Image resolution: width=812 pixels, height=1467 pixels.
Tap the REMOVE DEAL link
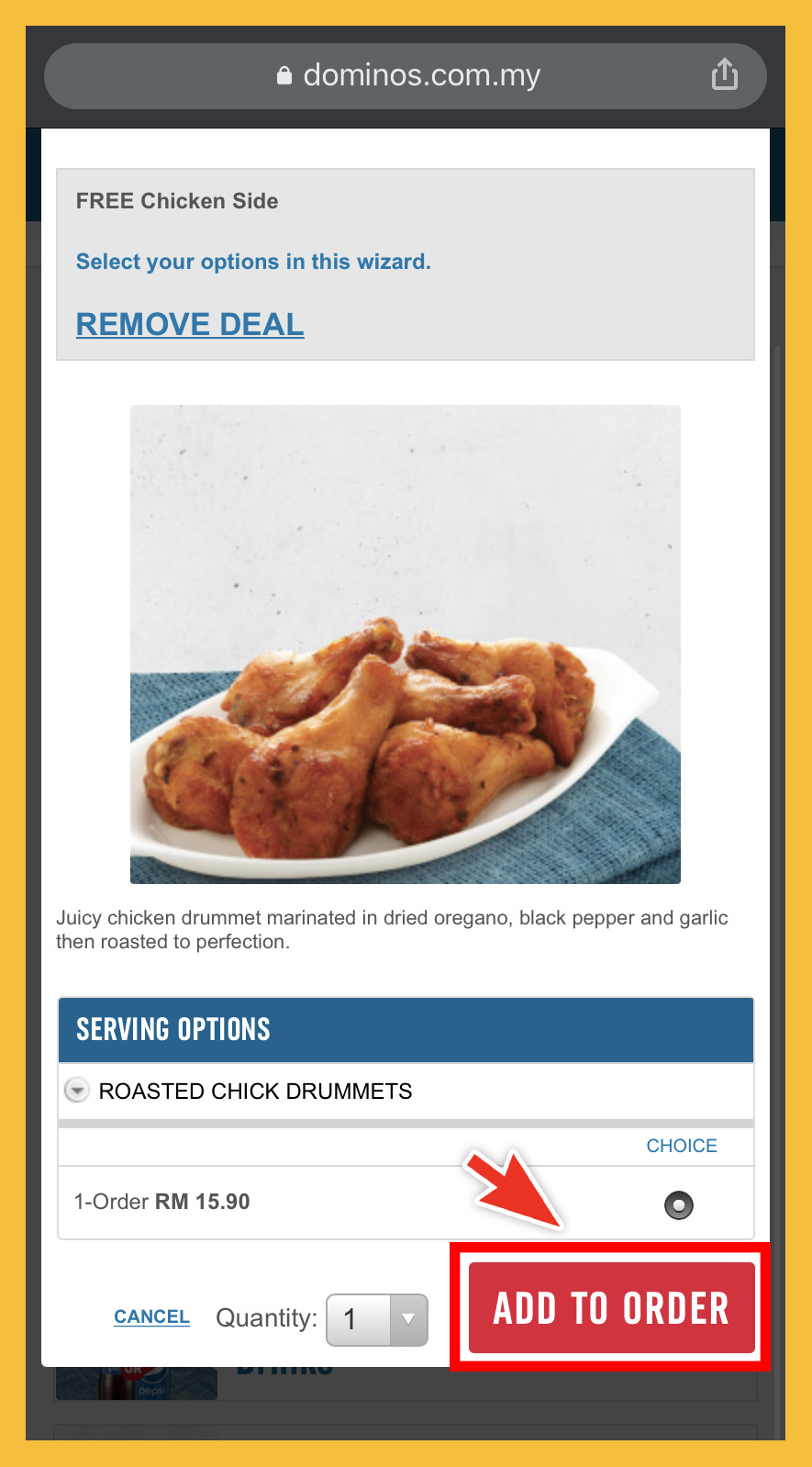click(x=190, y=324)
